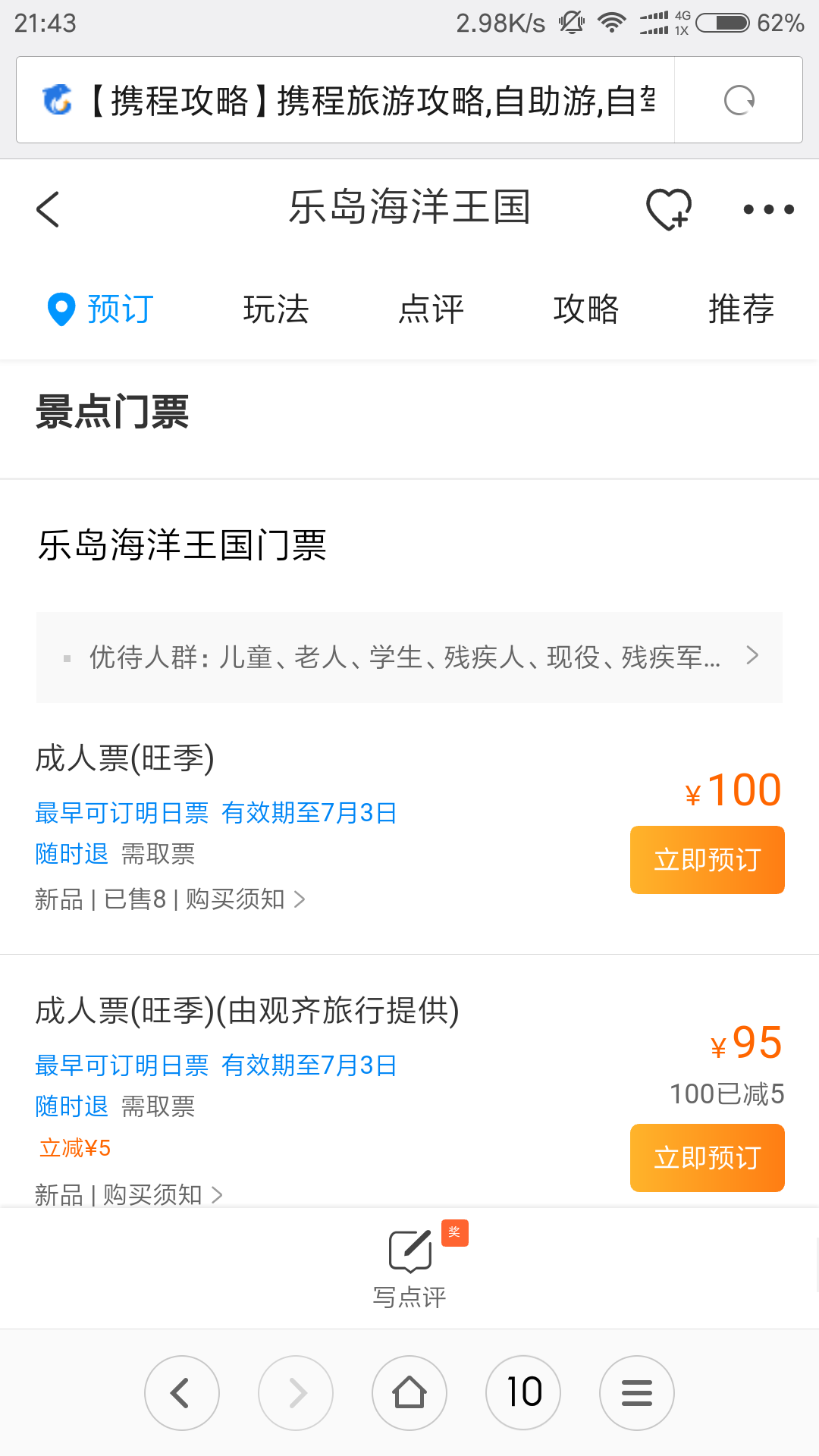Open the tab switcher showing 10

coord(523,1393)
